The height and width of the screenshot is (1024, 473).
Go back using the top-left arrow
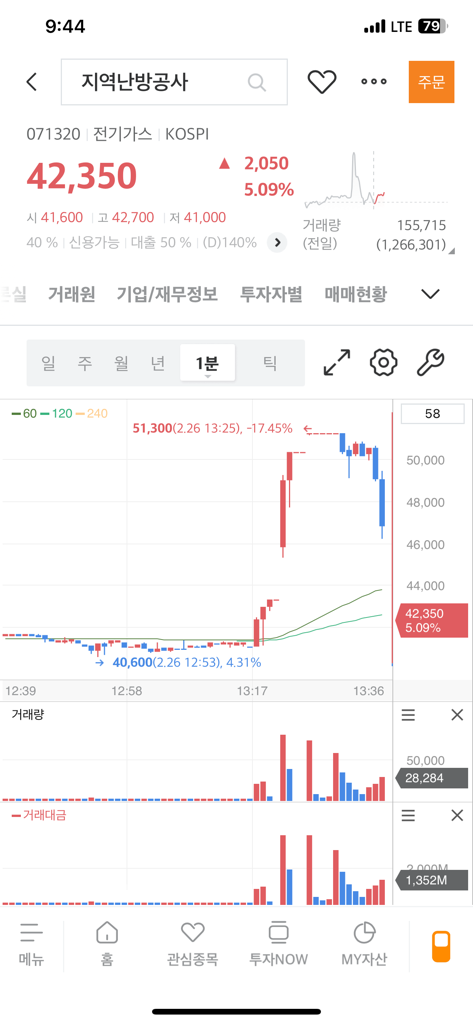(31, 82)
